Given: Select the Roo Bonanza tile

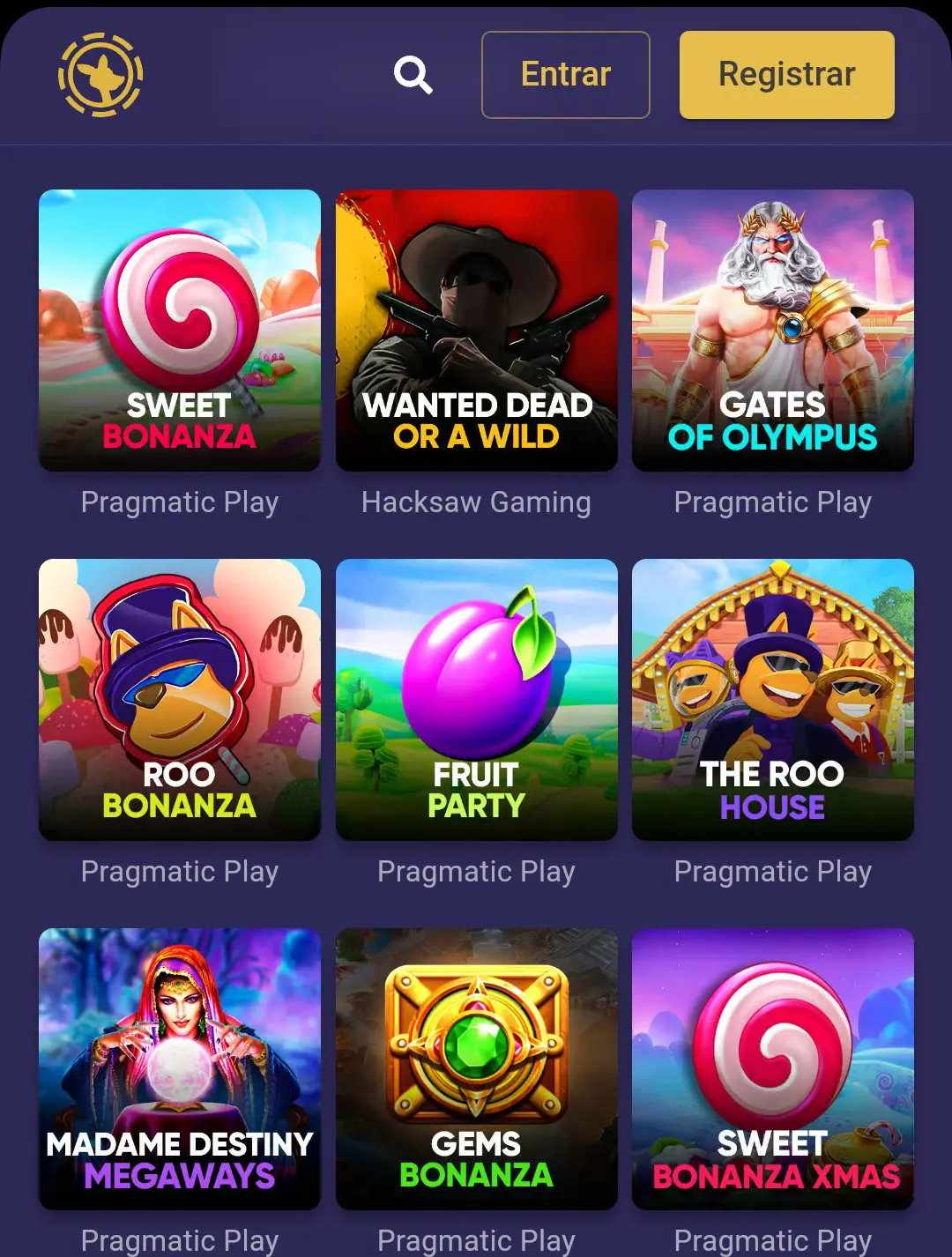Looking at the screenshot, I should tap(180, 699).
